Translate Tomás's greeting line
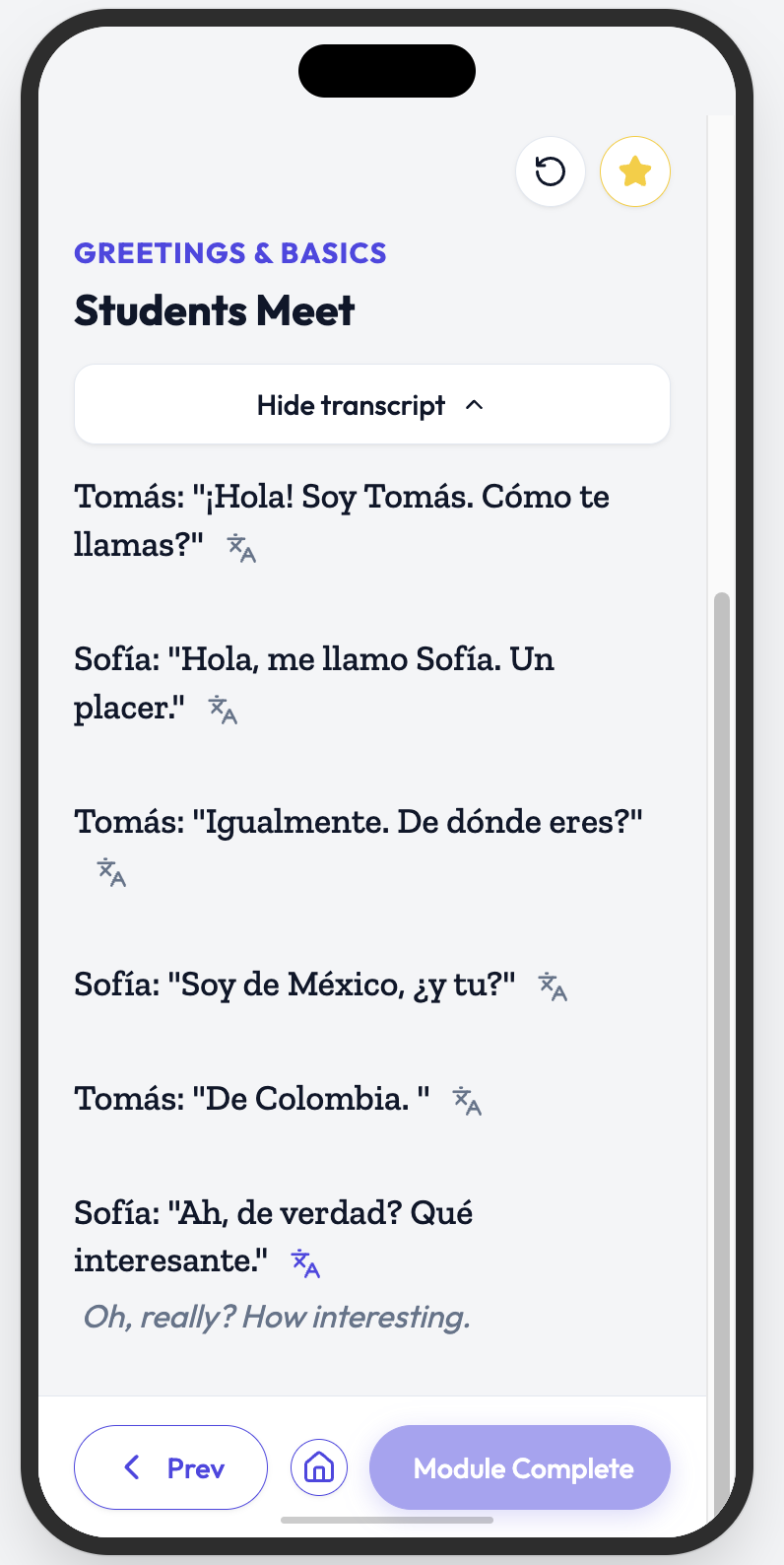Screen dimensions: 784x1565 (240, 549)
